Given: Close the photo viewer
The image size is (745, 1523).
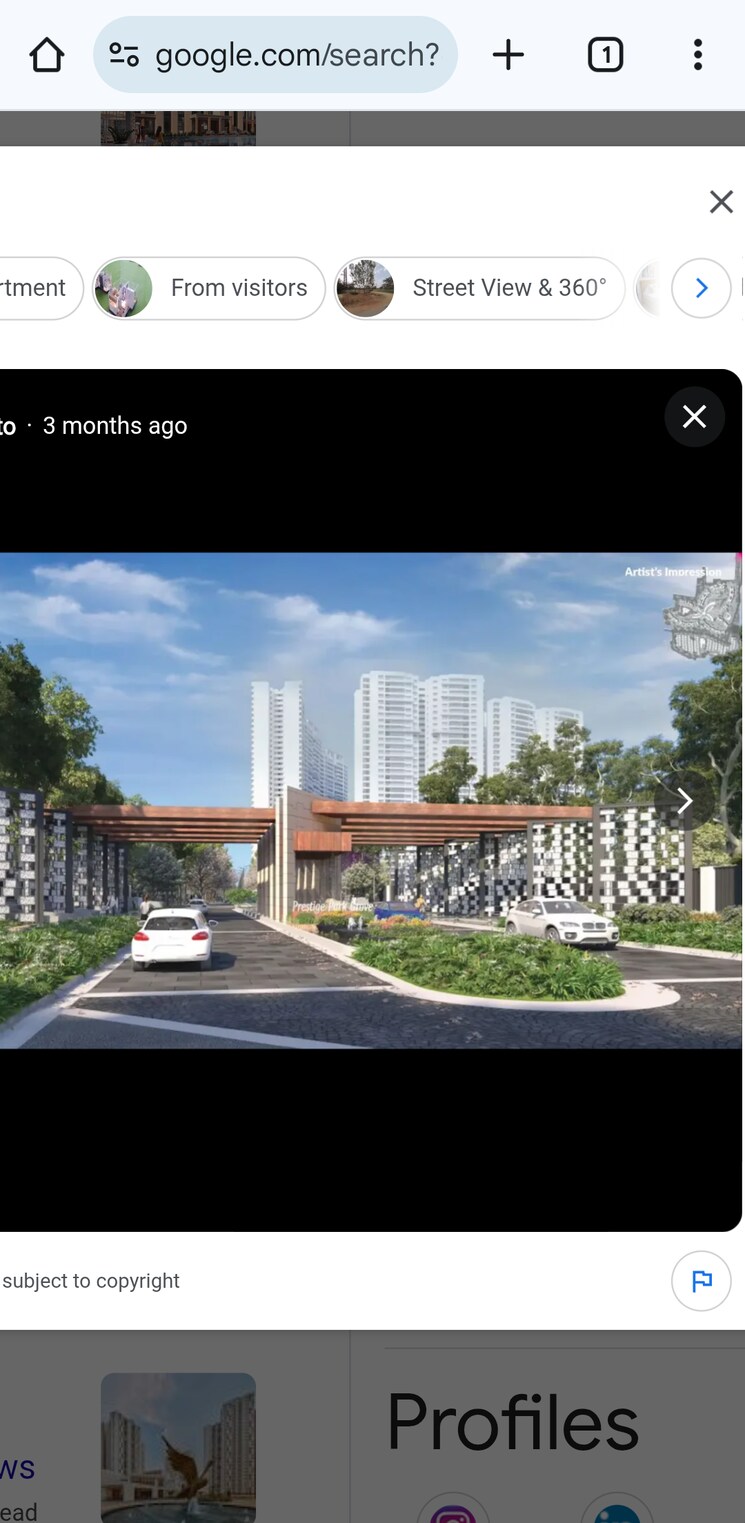Looking at the screenshot, I should coord(694,417).
